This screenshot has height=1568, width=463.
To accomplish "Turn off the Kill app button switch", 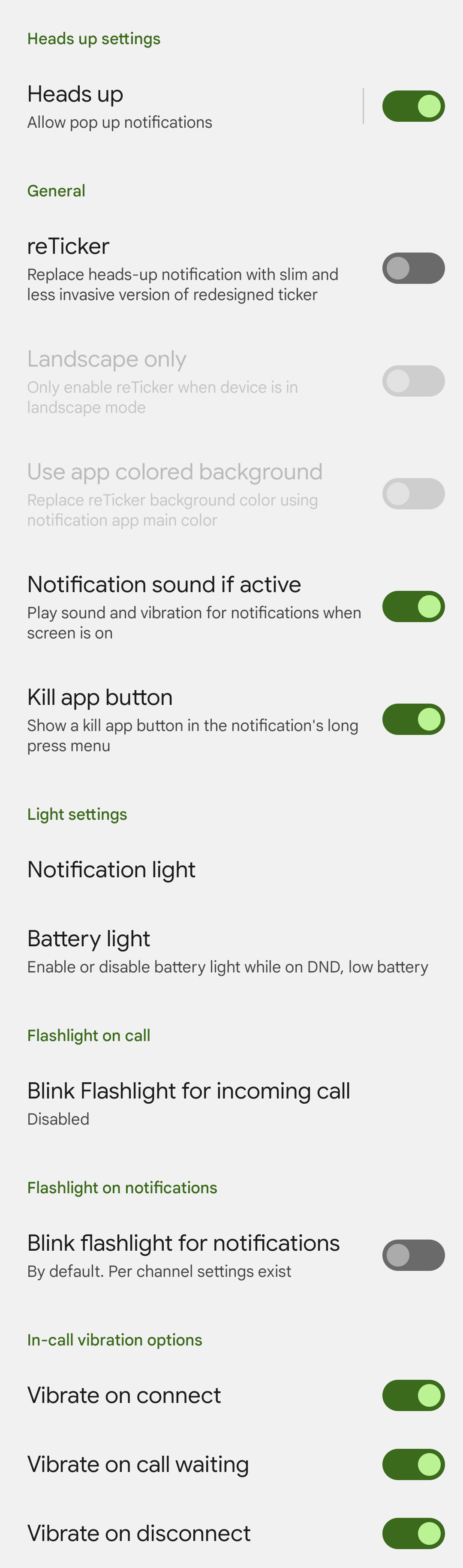I will [413, 719].
